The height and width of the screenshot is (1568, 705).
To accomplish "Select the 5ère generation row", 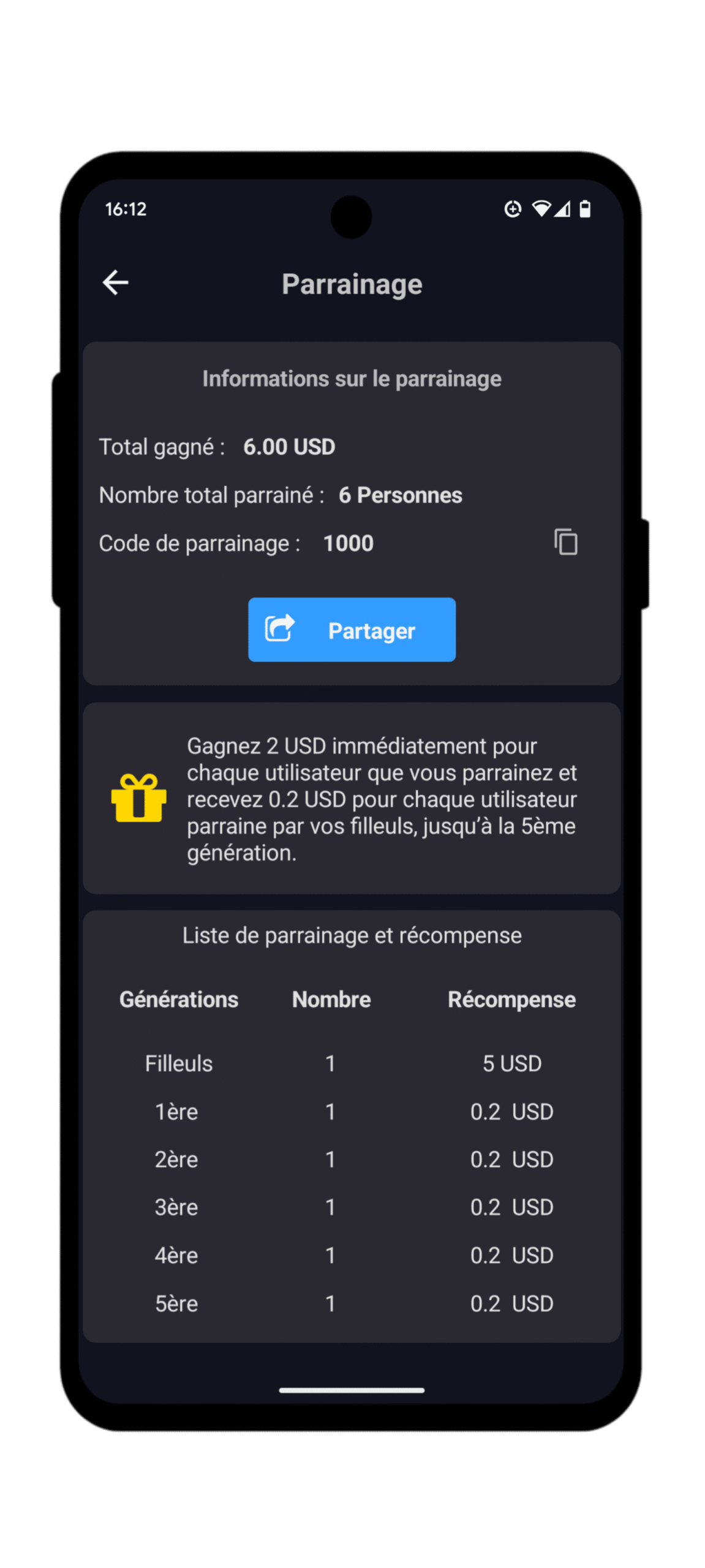I will point(176,1303).
